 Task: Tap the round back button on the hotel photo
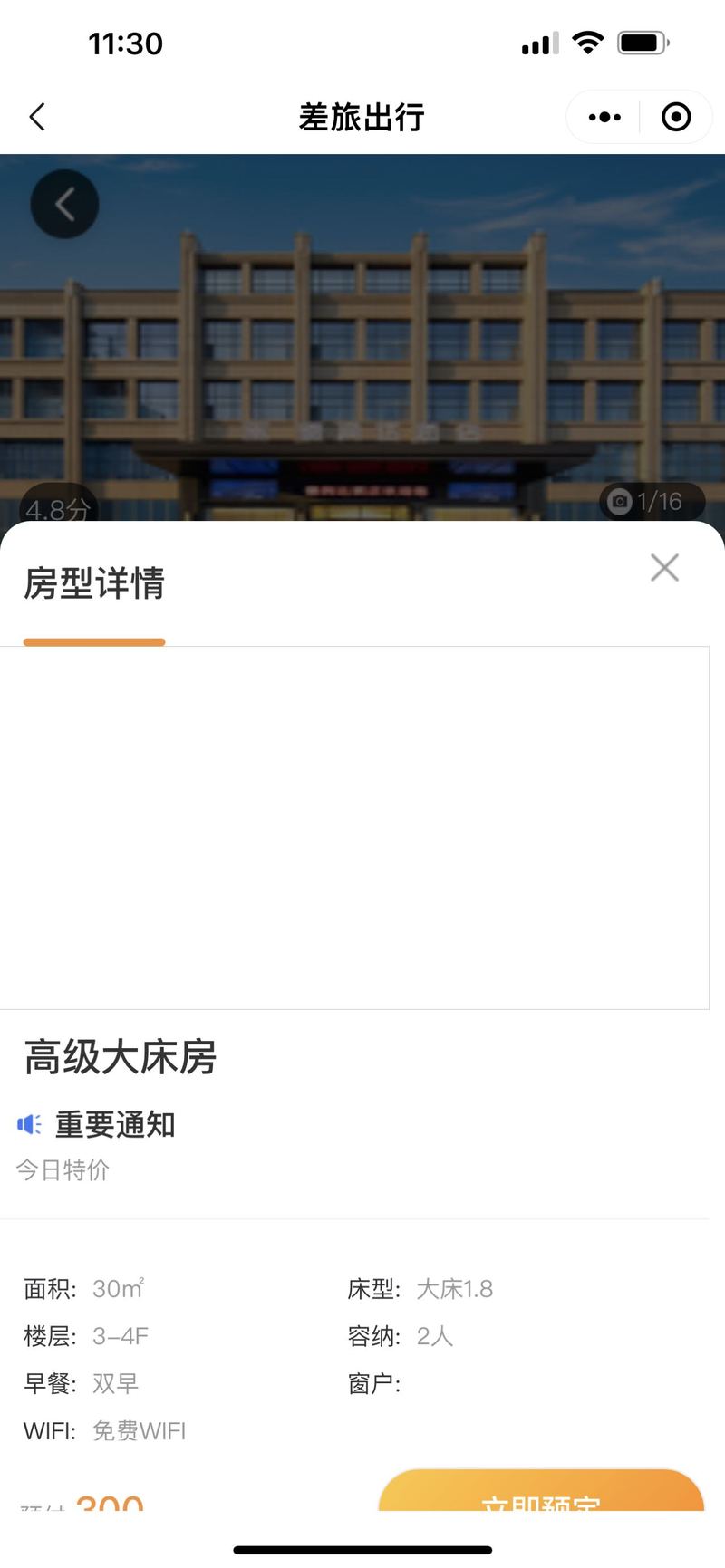click(x=64, y=204)
